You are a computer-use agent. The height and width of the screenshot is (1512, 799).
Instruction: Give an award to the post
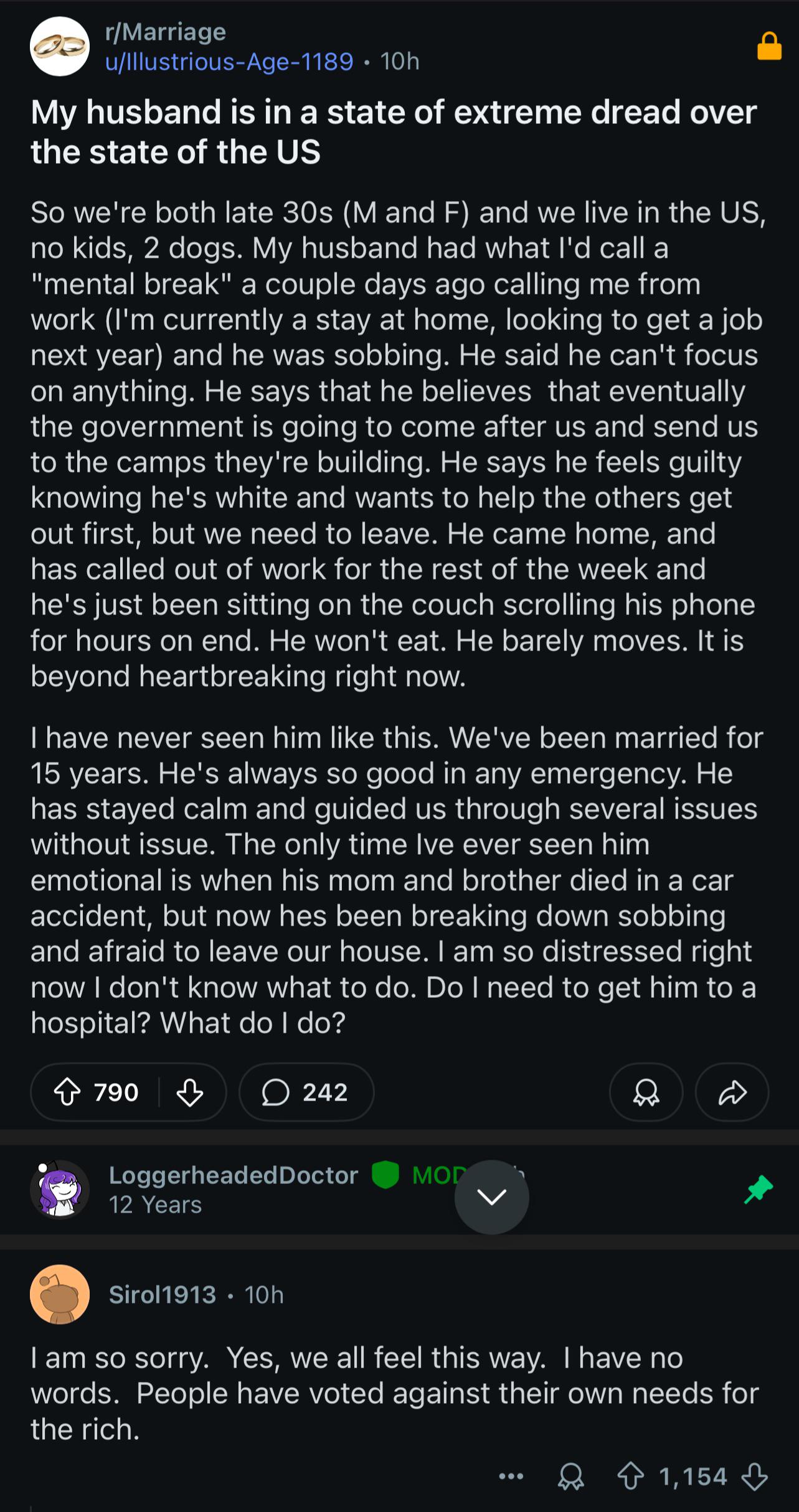[646, 1092]
